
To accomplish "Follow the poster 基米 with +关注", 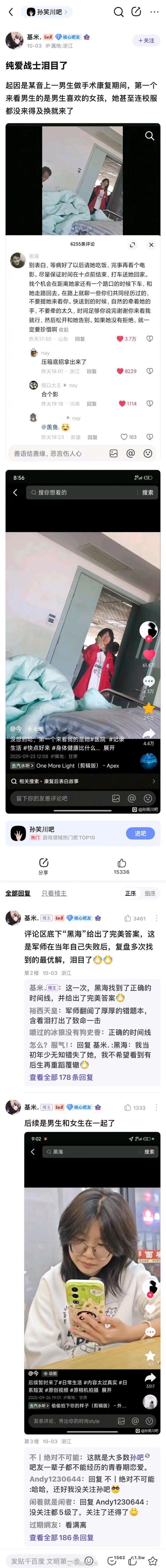I will (146, 41).
